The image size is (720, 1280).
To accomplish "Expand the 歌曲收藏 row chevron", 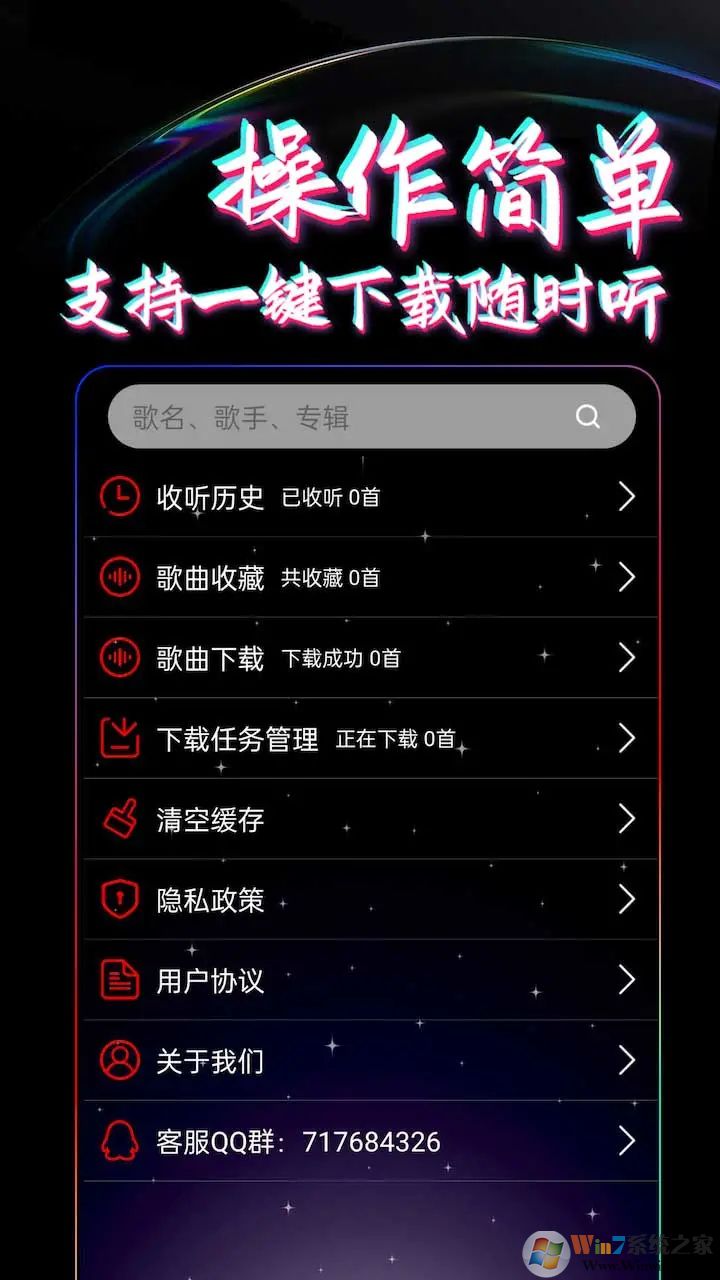I will coord(627,578).
